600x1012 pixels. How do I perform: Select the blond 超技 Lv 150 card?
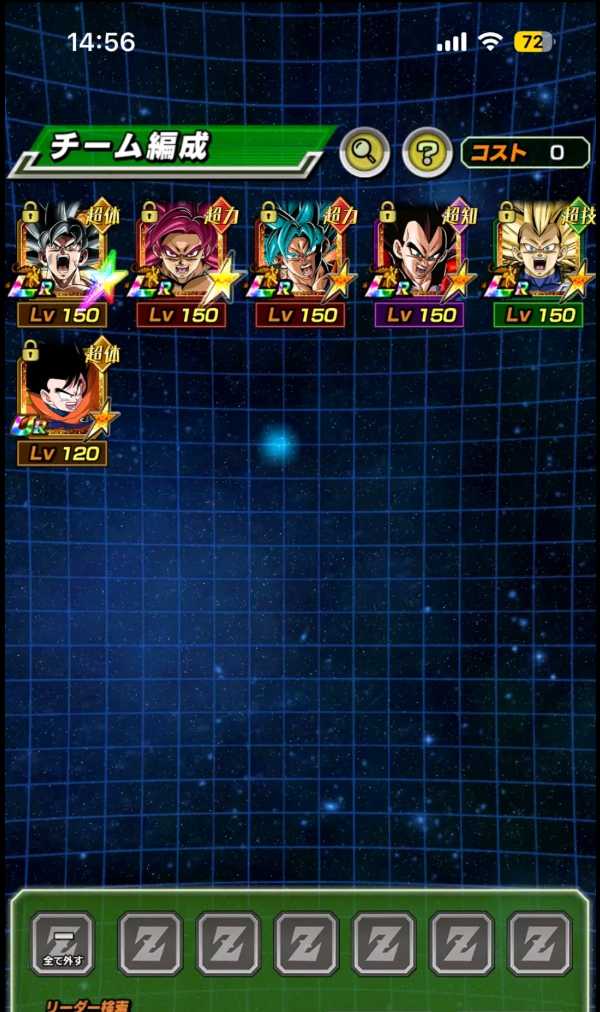541,263
